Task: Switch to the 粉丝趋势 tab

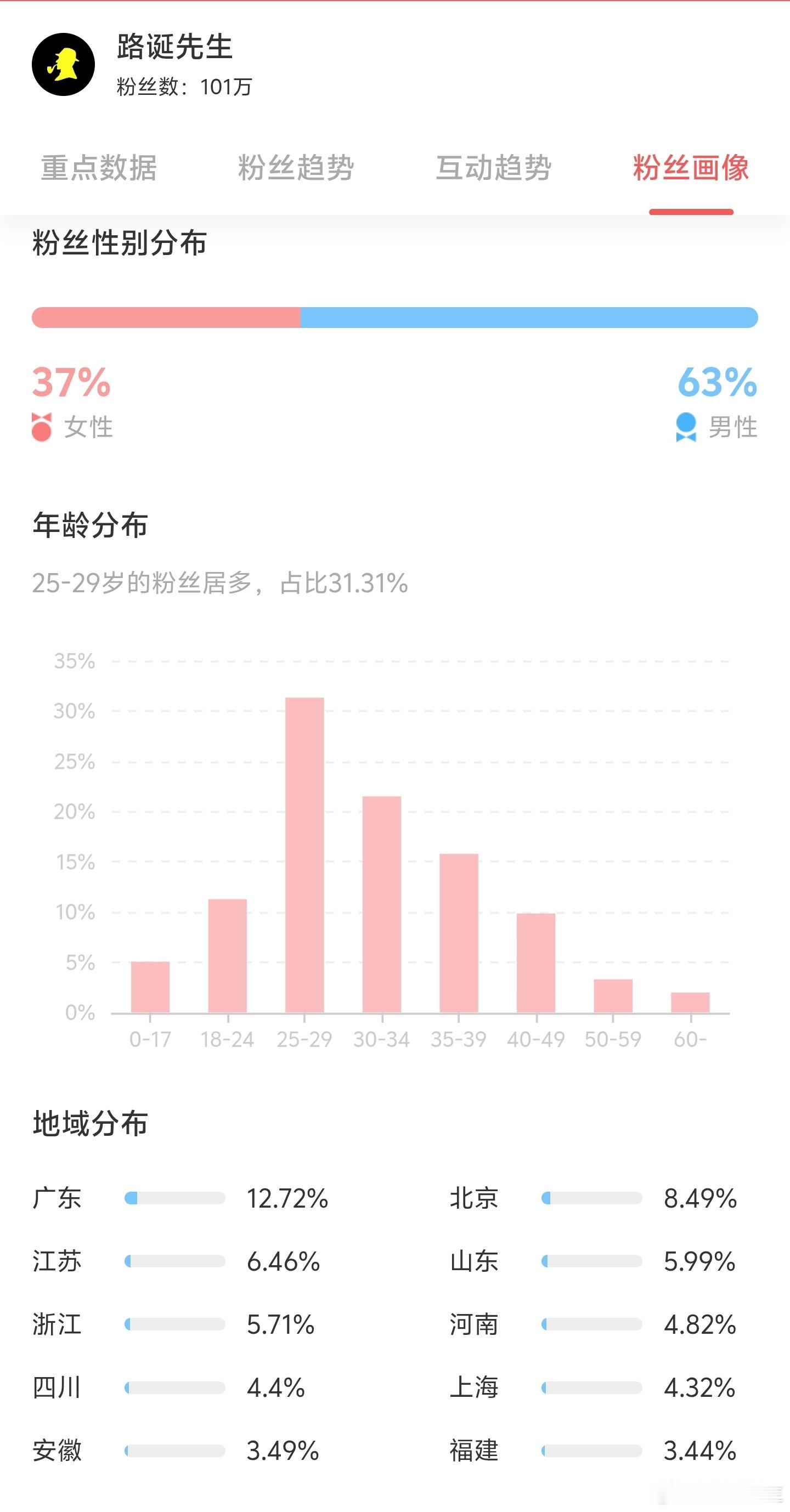Action: pos(297,168)
